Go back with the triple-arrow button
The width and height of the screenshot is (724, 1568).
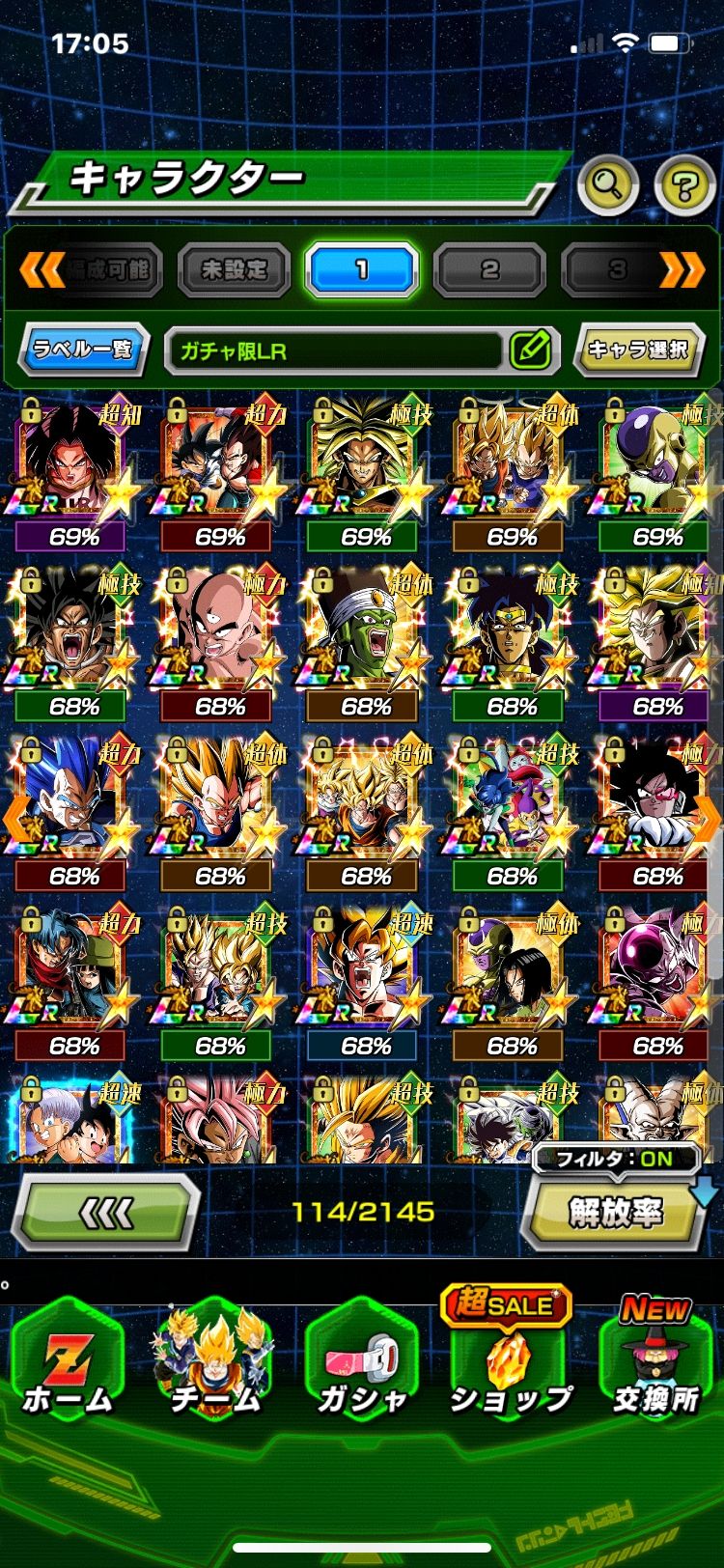click(106, 1213)
